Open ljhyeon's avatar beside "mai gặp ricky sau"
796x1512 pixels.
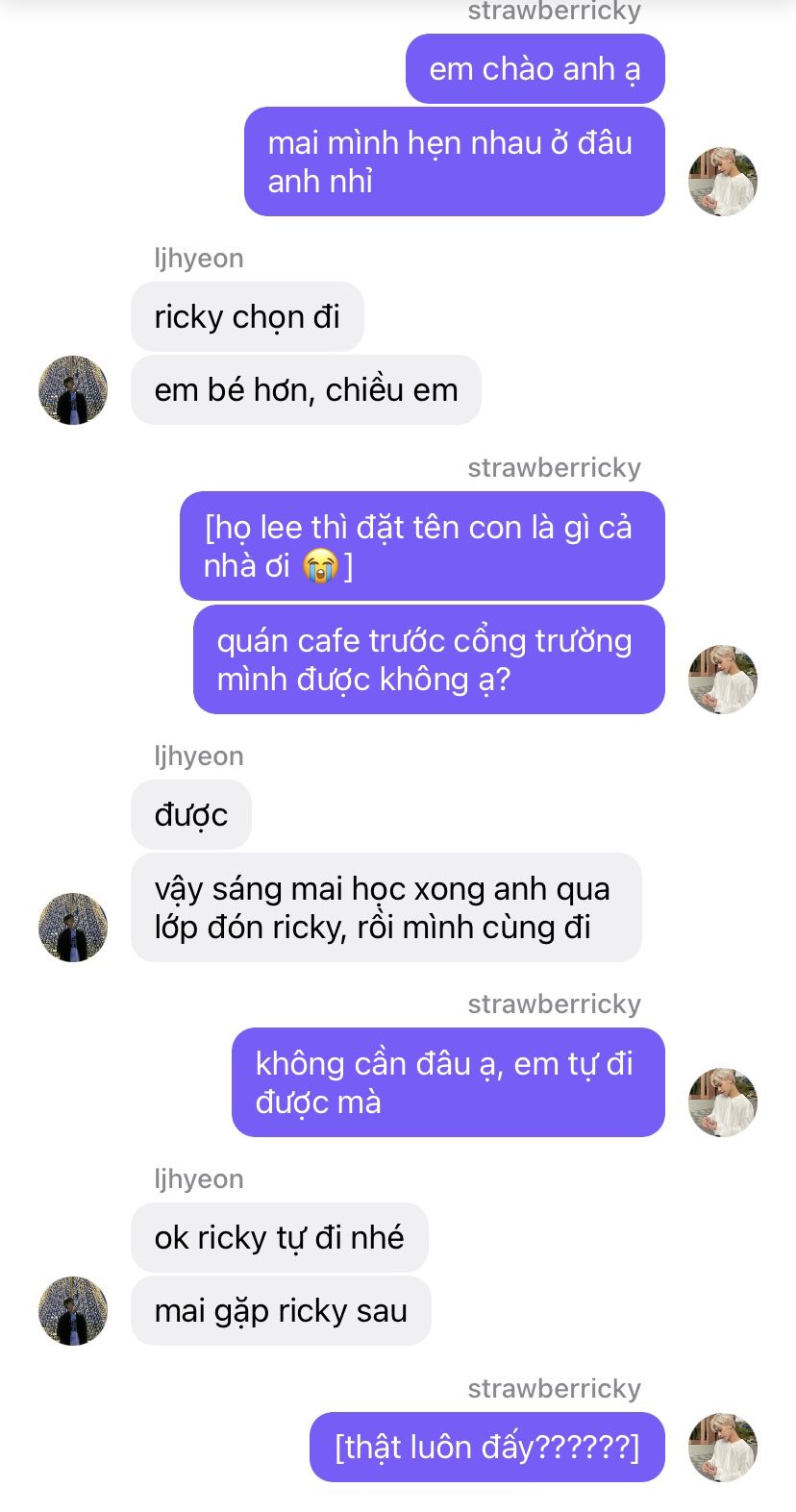[x=73, y=1311]
